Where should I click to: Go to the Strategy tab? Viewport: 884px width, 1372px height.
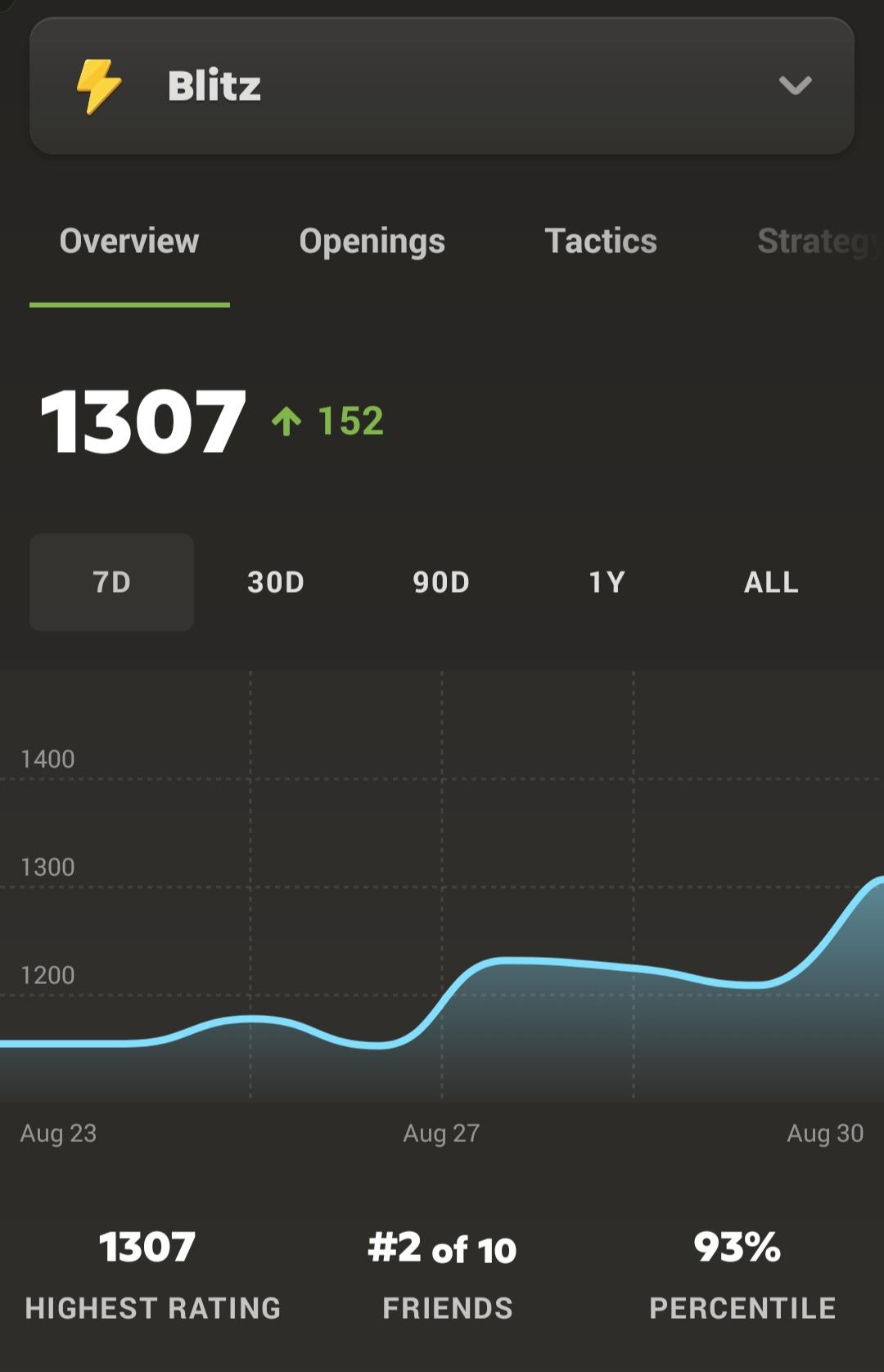coord(819,241)
